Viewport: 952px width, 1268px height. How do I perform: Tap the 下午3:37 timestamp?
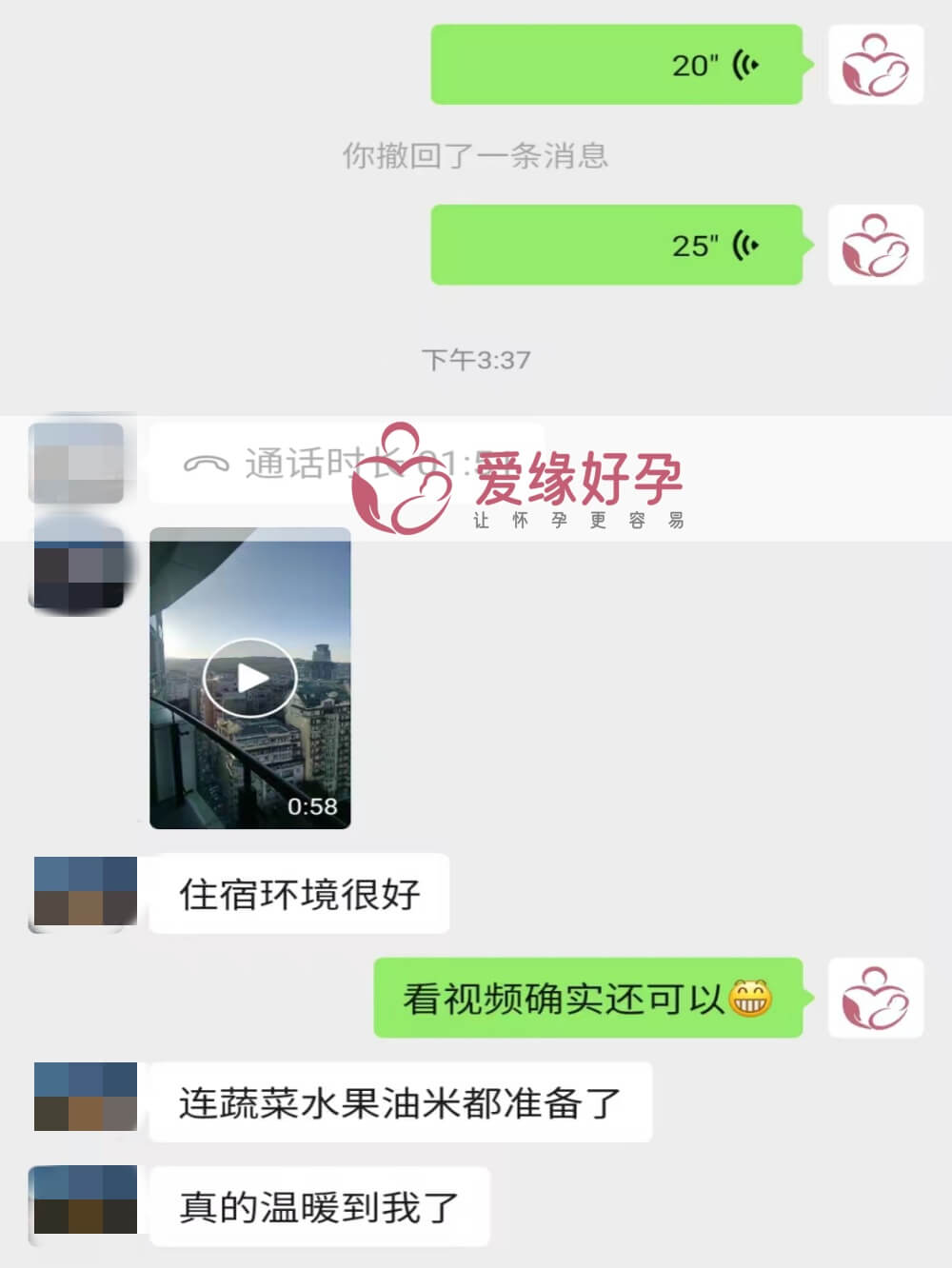(476, 359)
